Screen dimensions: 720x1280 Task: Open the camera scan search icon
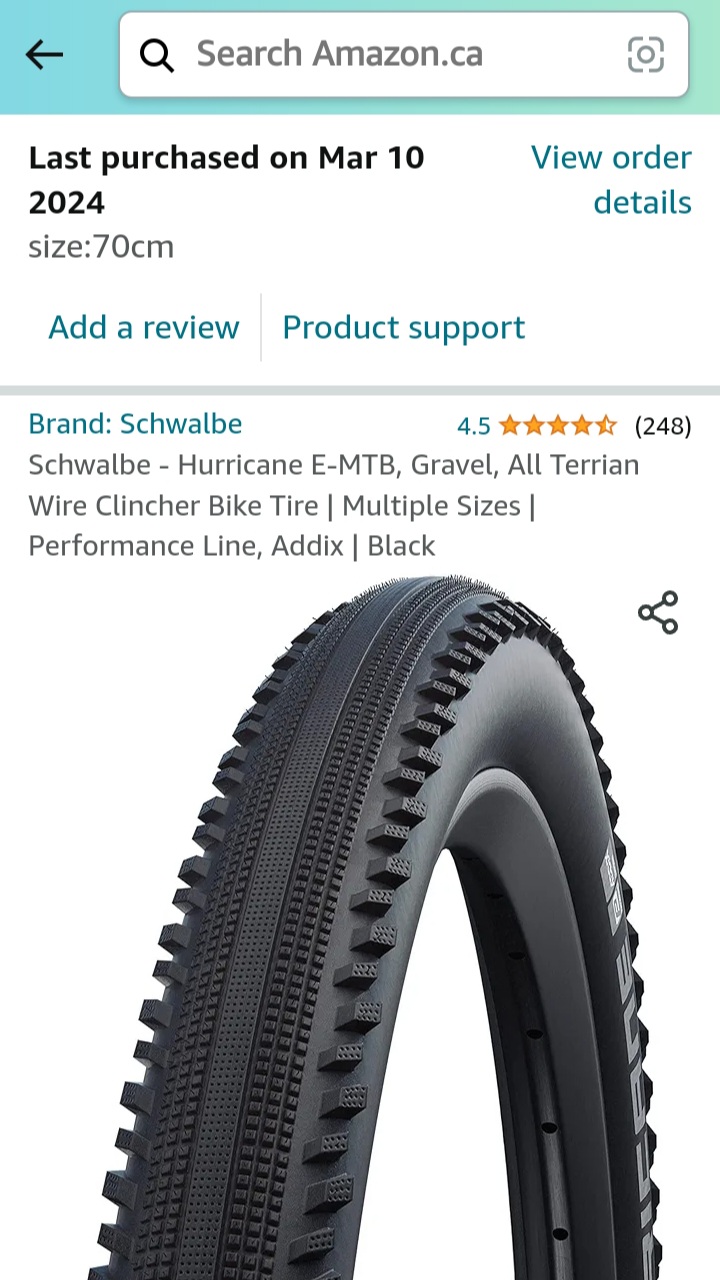pos(646,55)
